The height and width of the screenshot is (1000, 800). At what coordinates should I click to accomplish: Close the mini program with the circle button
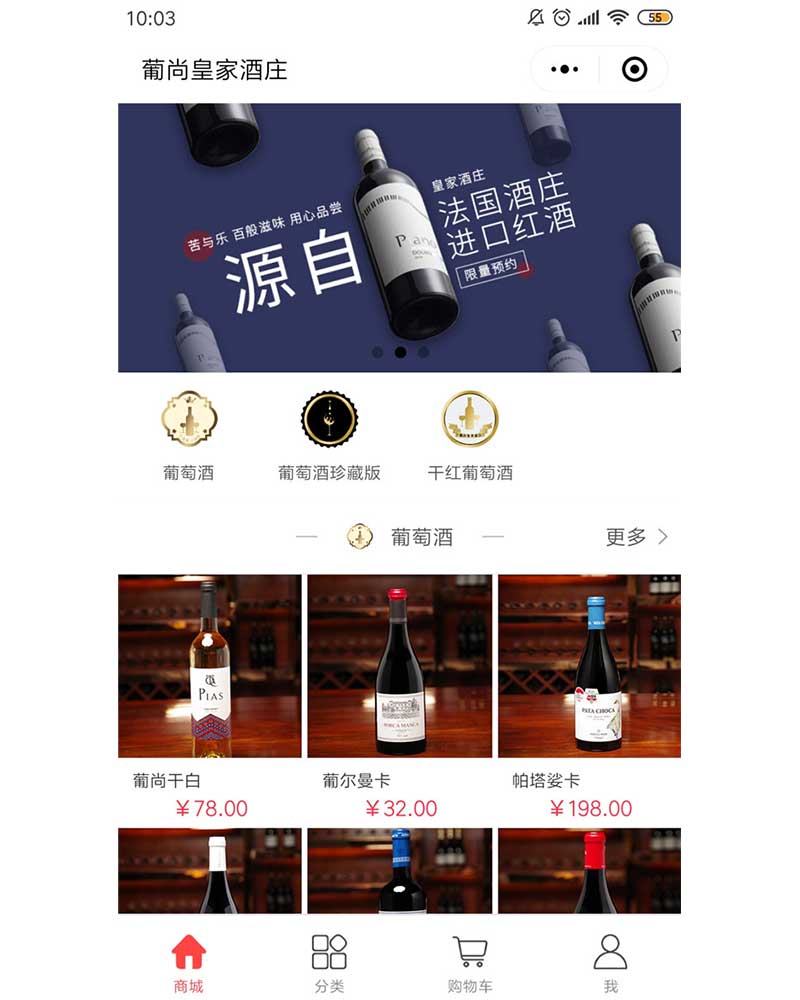coord(634,69)
